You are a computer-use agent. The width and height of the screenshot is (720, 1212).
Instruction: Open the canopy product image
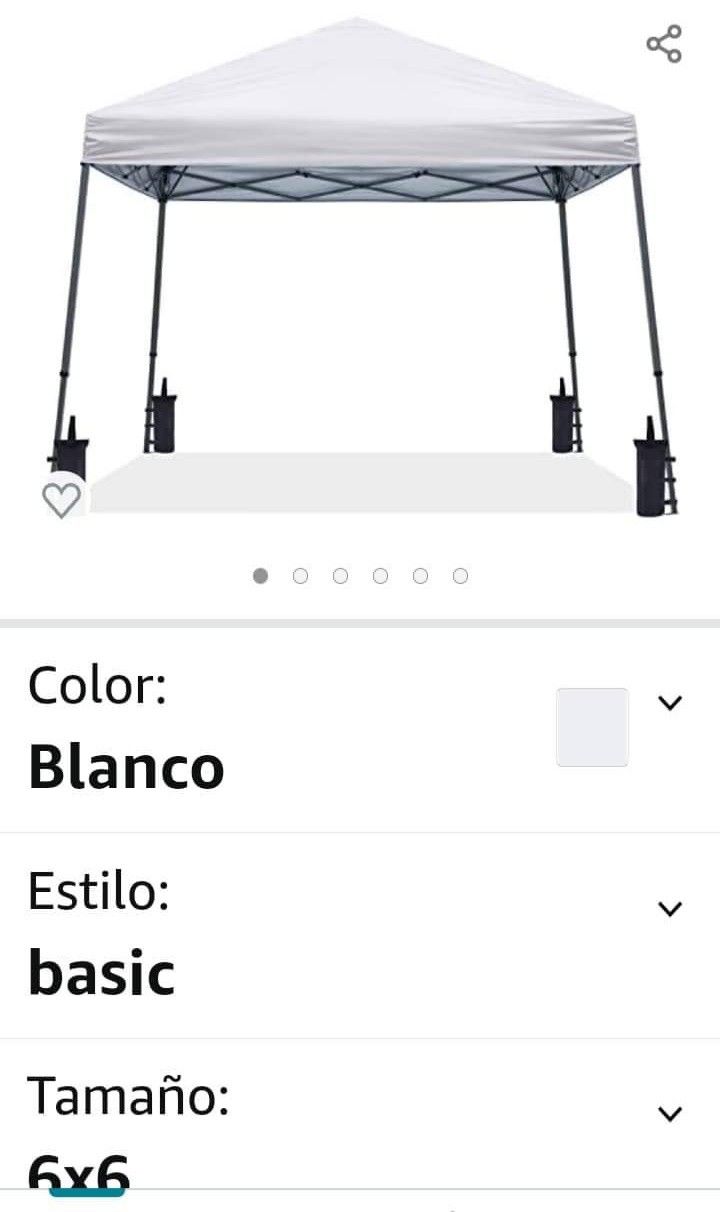360,270
